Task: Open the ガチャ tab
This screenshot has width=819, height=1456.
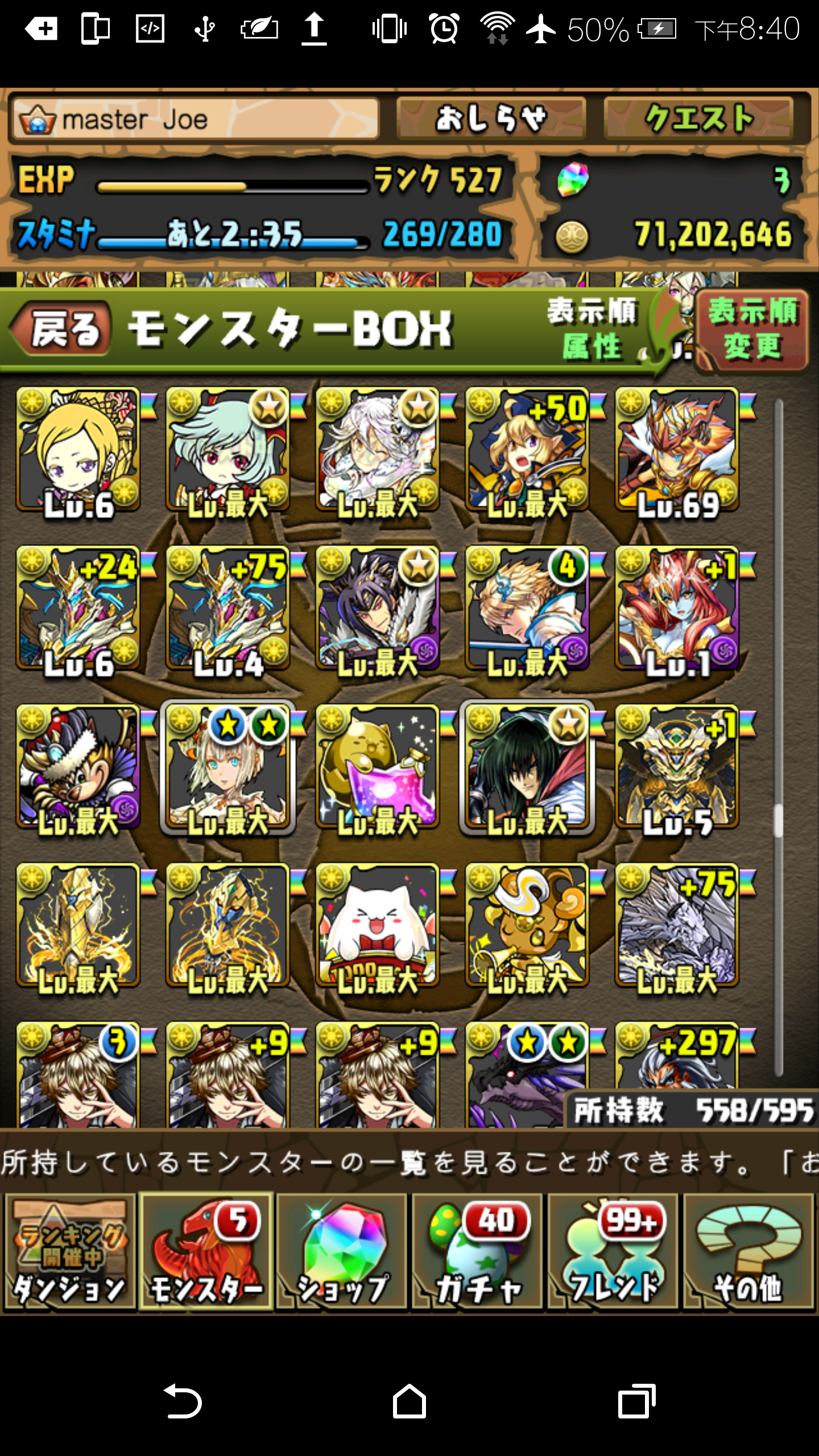Action: click(x=478, y=1251)
